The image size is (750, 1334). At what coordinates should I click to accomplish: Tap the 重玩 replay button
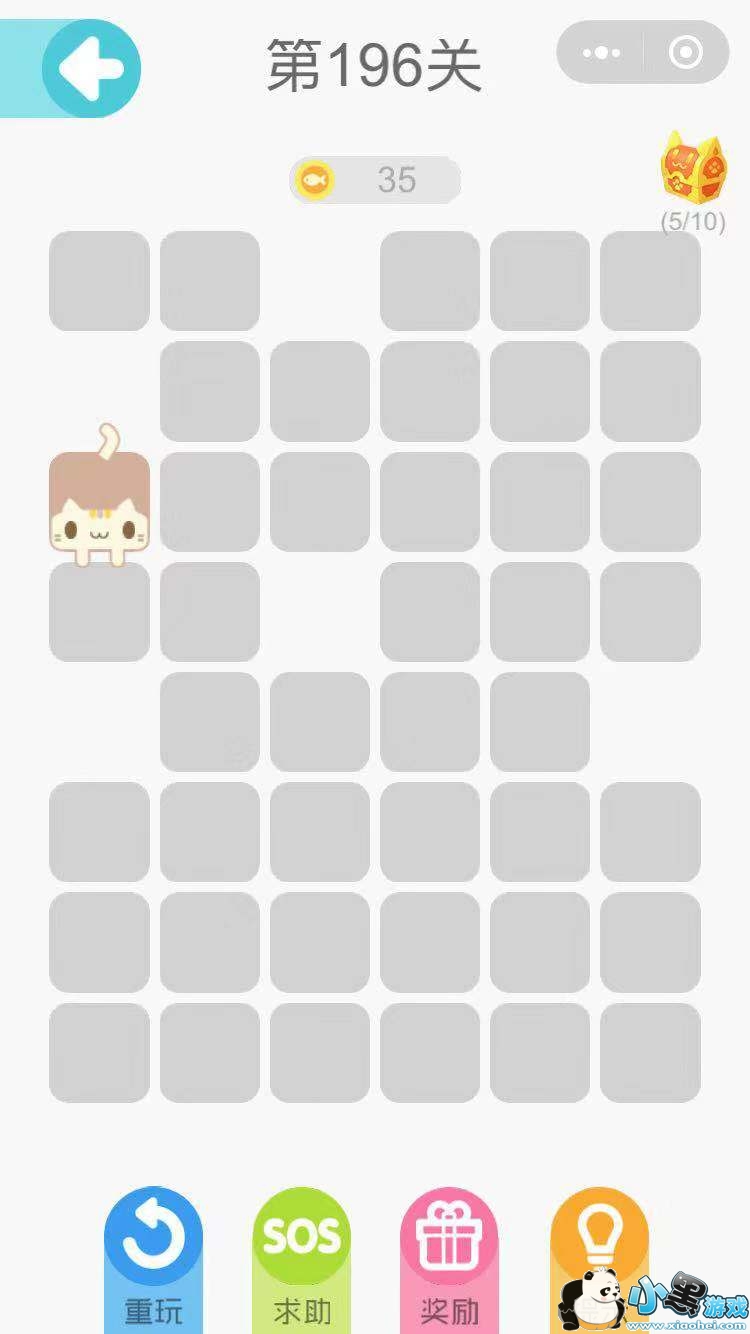pyautogui.click(x=154, y=1238)
